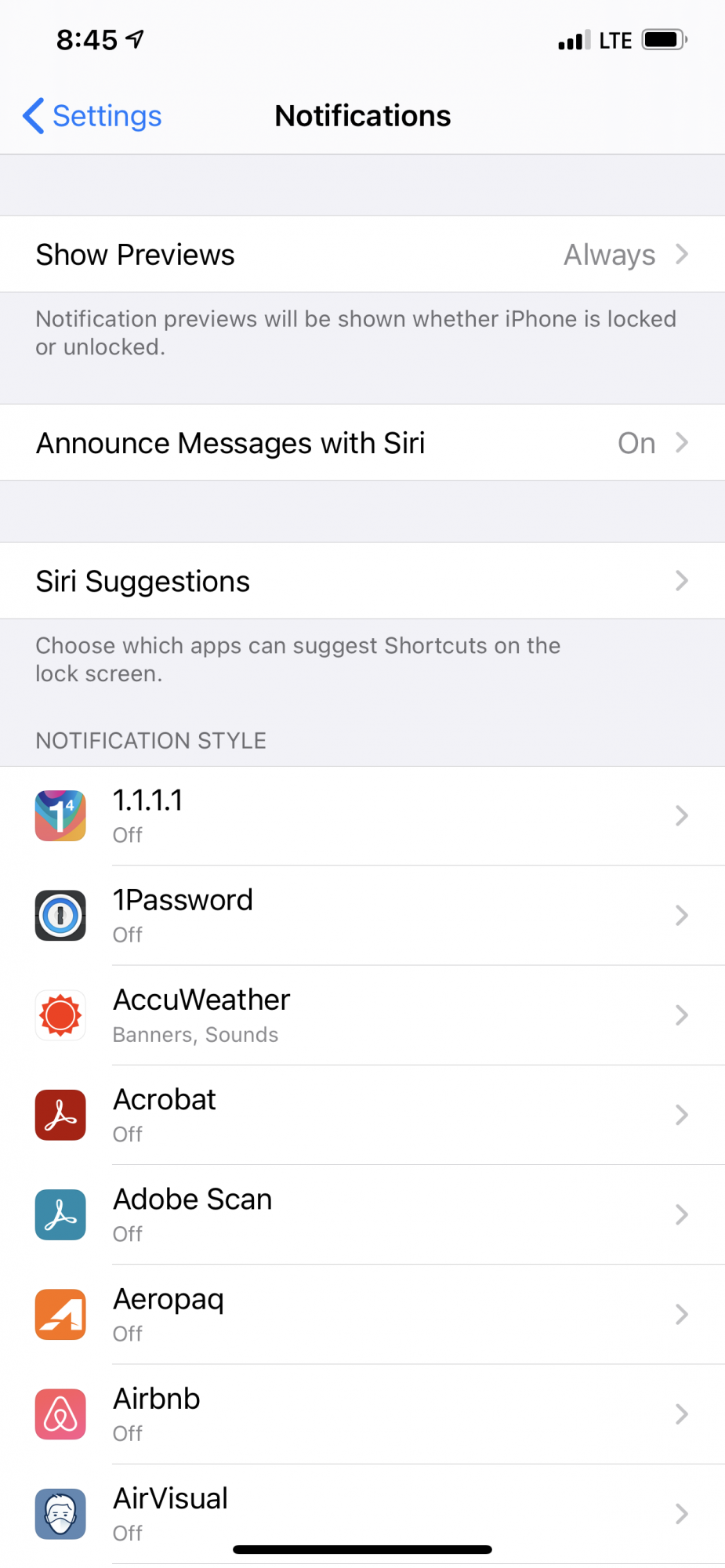Viewport: 725px width, 1568px height.
Task: Open Airbnb notification settings
Action: pos(362,1414)
